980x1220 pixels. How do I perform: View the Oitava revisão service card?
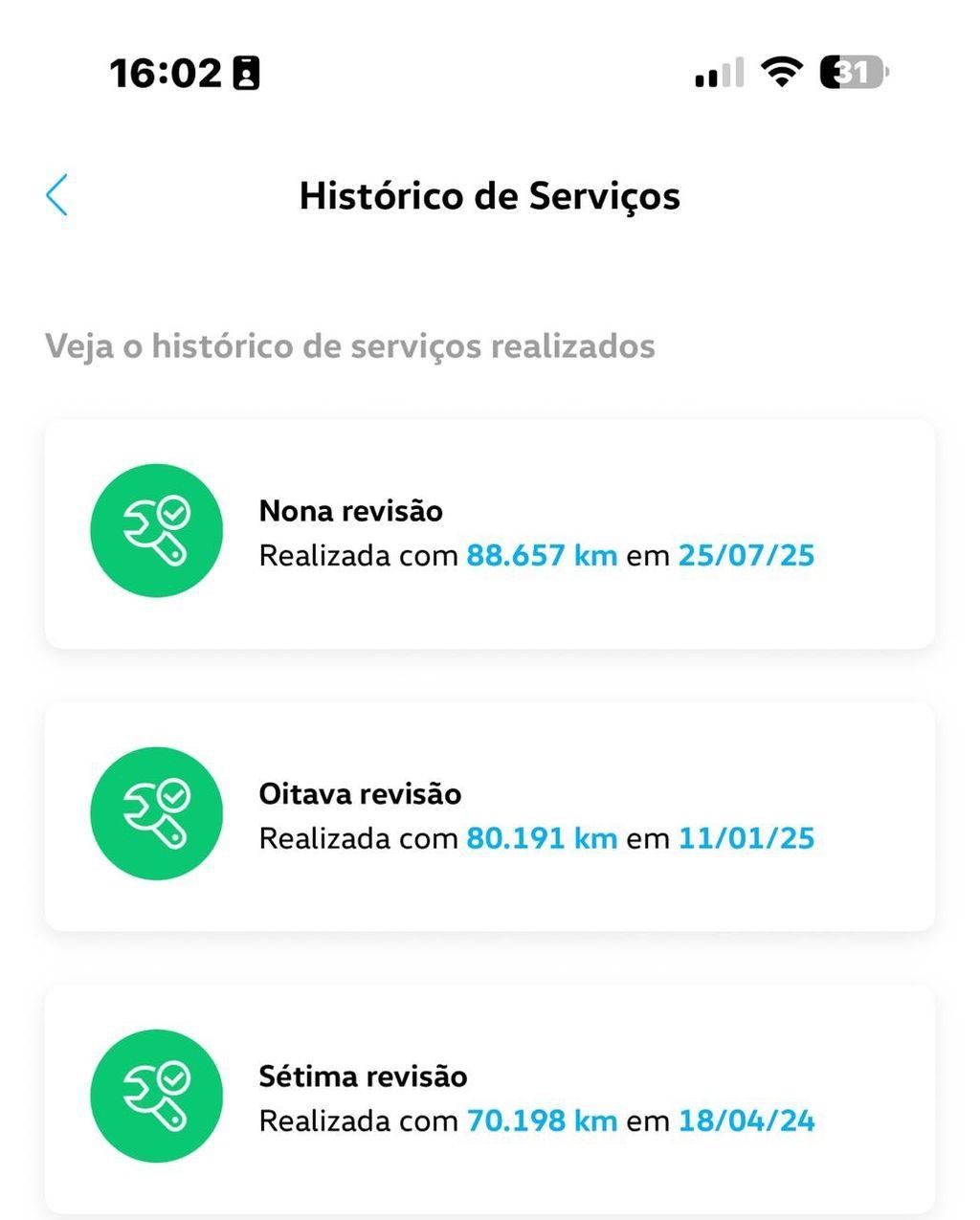pyautogui.click(x=489, y=816)
